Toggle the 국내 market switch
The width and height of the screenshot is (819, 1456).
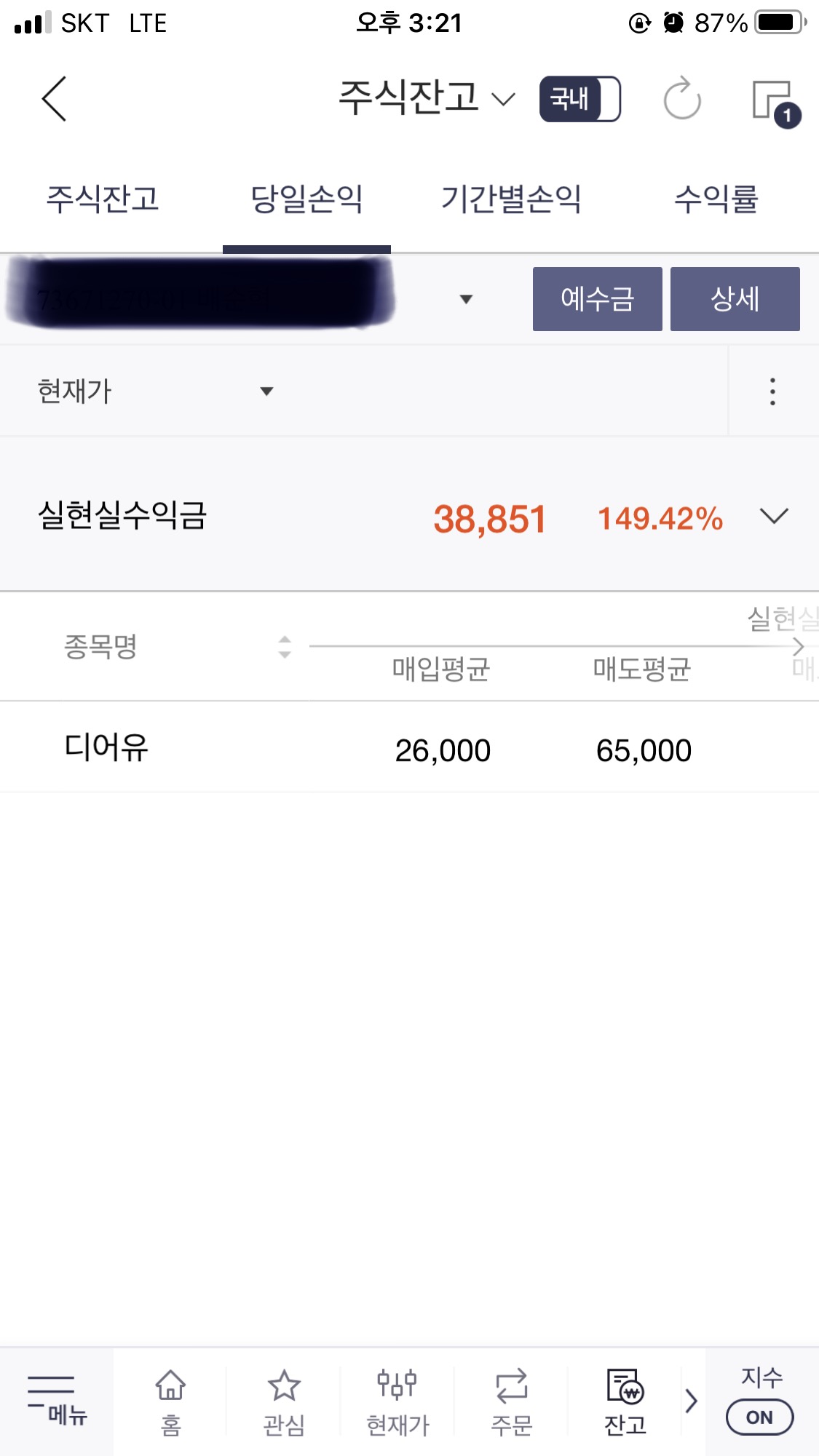[x=579, y=99]
